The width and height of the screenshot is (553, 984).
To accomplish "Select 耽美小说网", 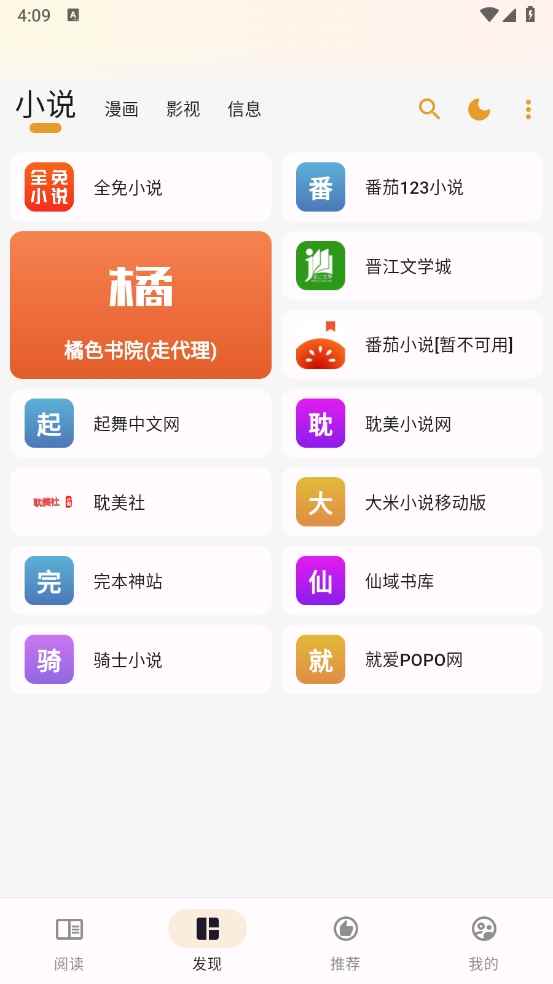I will [x=412, y=424].
